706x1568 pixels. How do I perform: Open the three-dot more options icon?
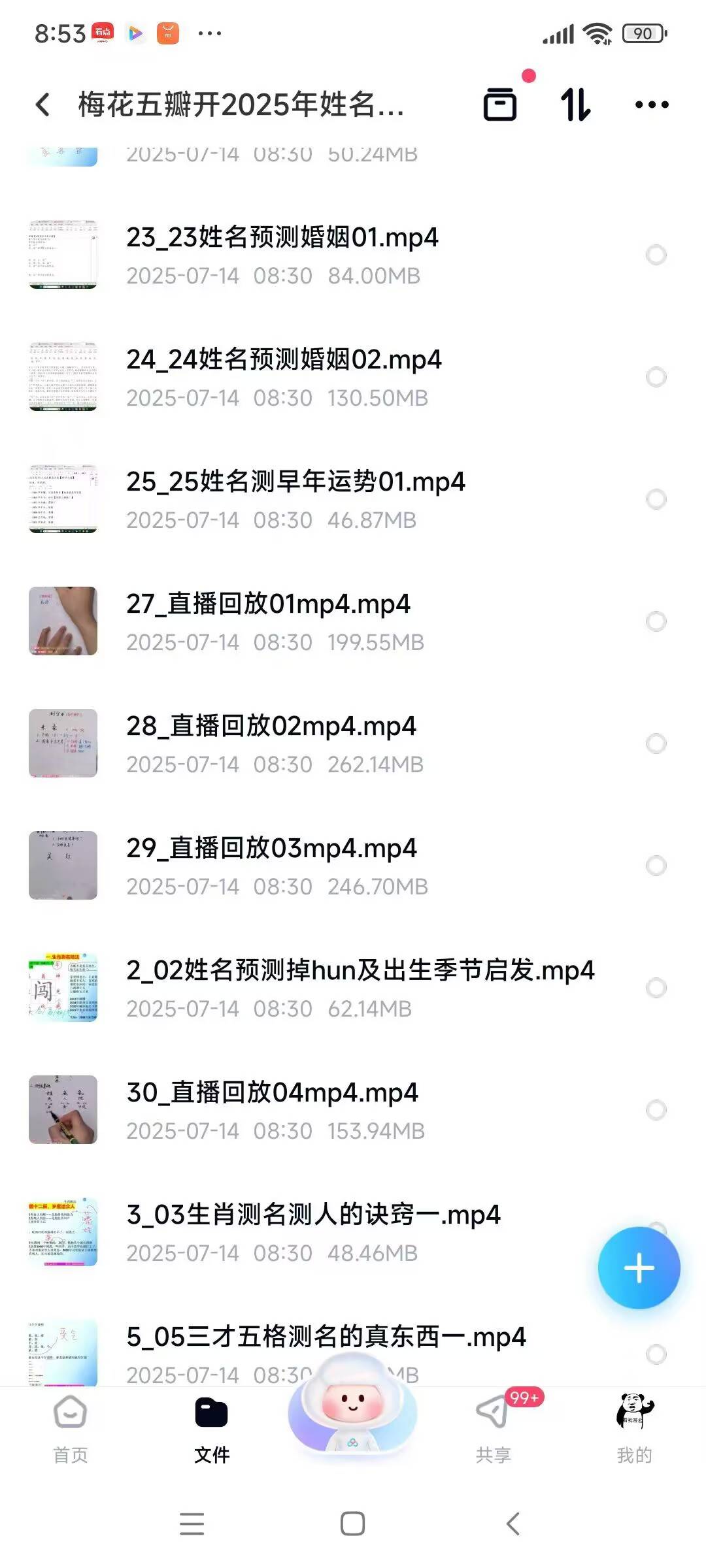(652, 105)
